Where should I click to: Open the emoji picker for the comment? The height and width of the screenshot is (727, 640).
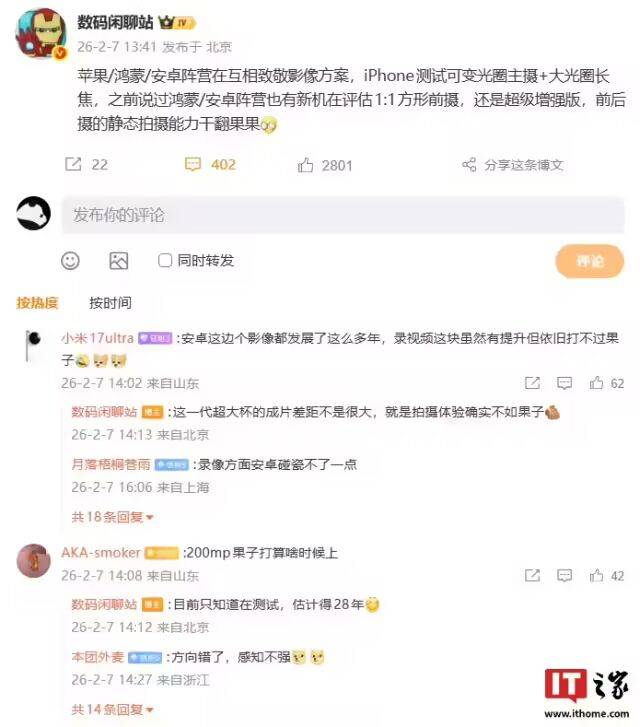pos(70,260)
